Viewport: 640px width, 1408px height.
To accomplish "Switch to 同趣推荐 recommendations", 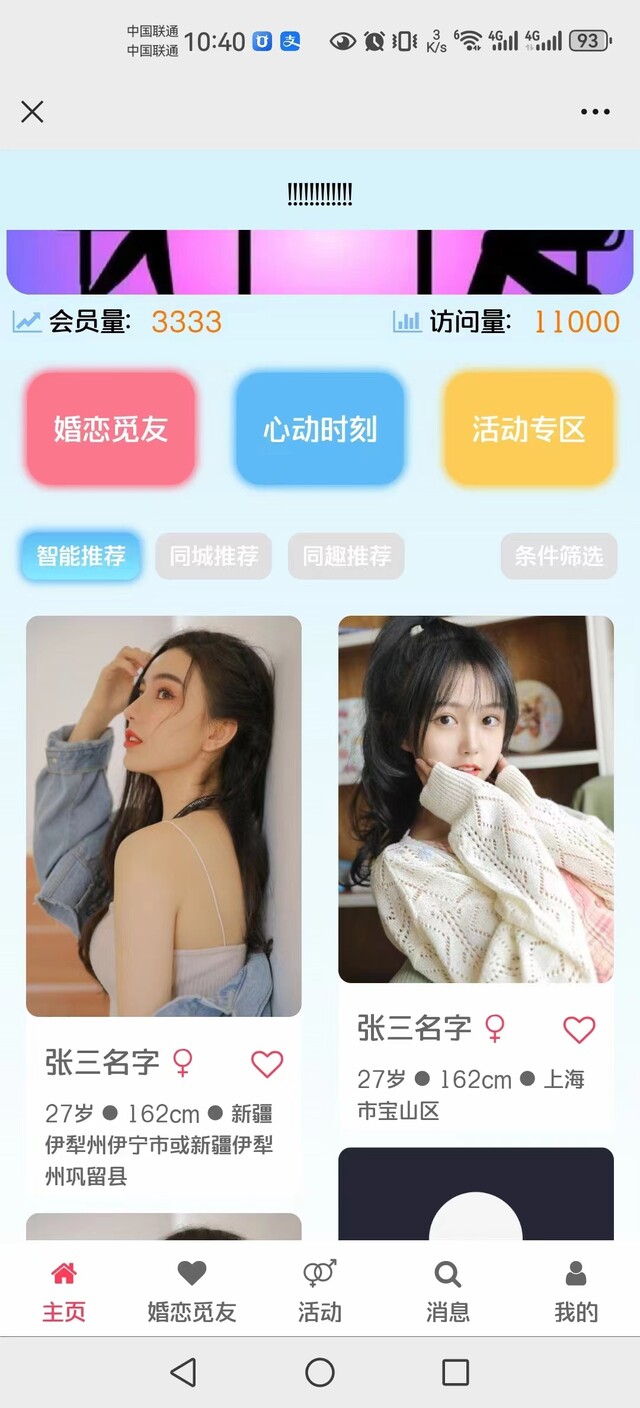I will (x=346, y=556).
